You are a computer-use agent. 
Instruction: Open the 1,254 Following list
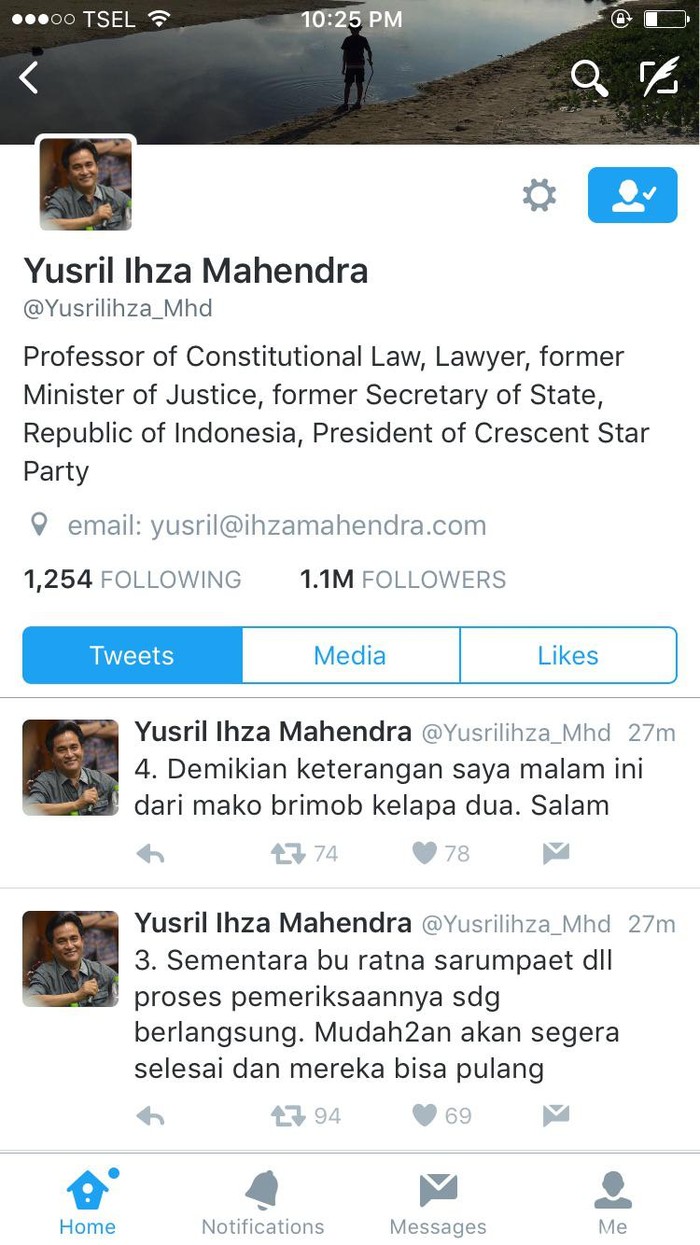[x=132, y=579]
